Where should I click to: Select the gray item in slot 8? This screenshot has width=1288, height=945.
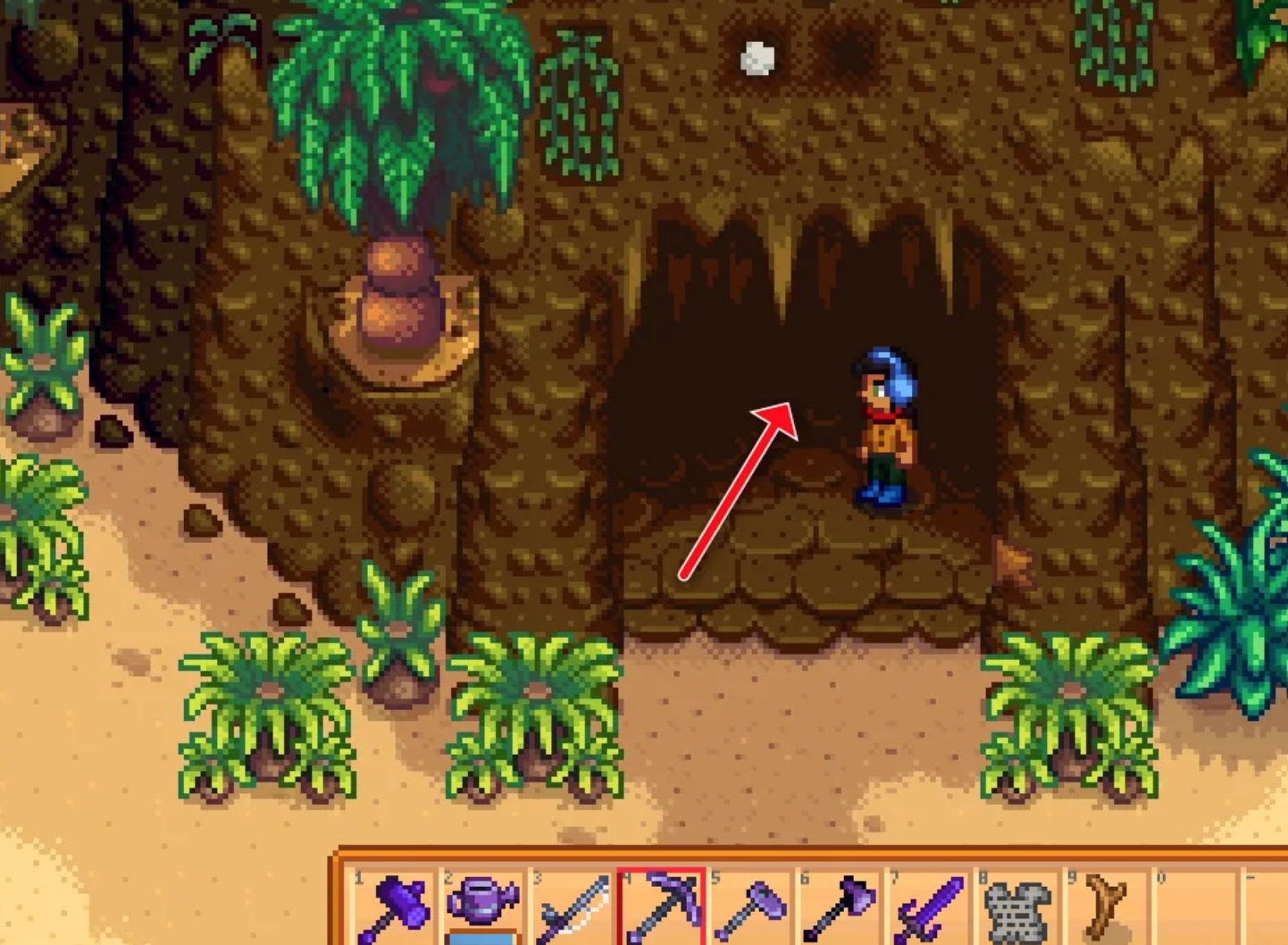[x=1018, y=907]
